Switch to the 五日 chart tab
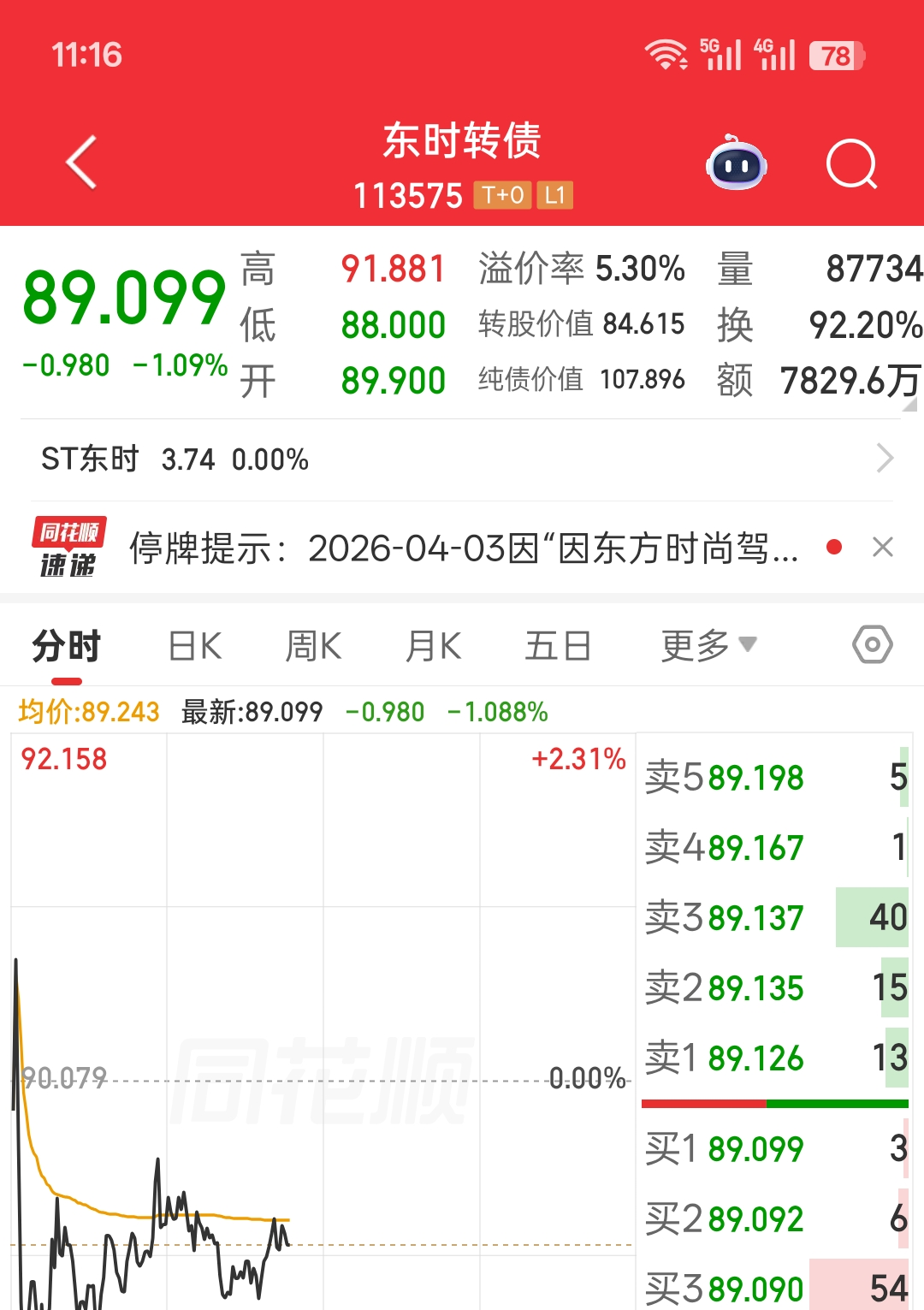Image resolution: width=924 pixels, height=1310 pixels. click(x=558, y=646)
